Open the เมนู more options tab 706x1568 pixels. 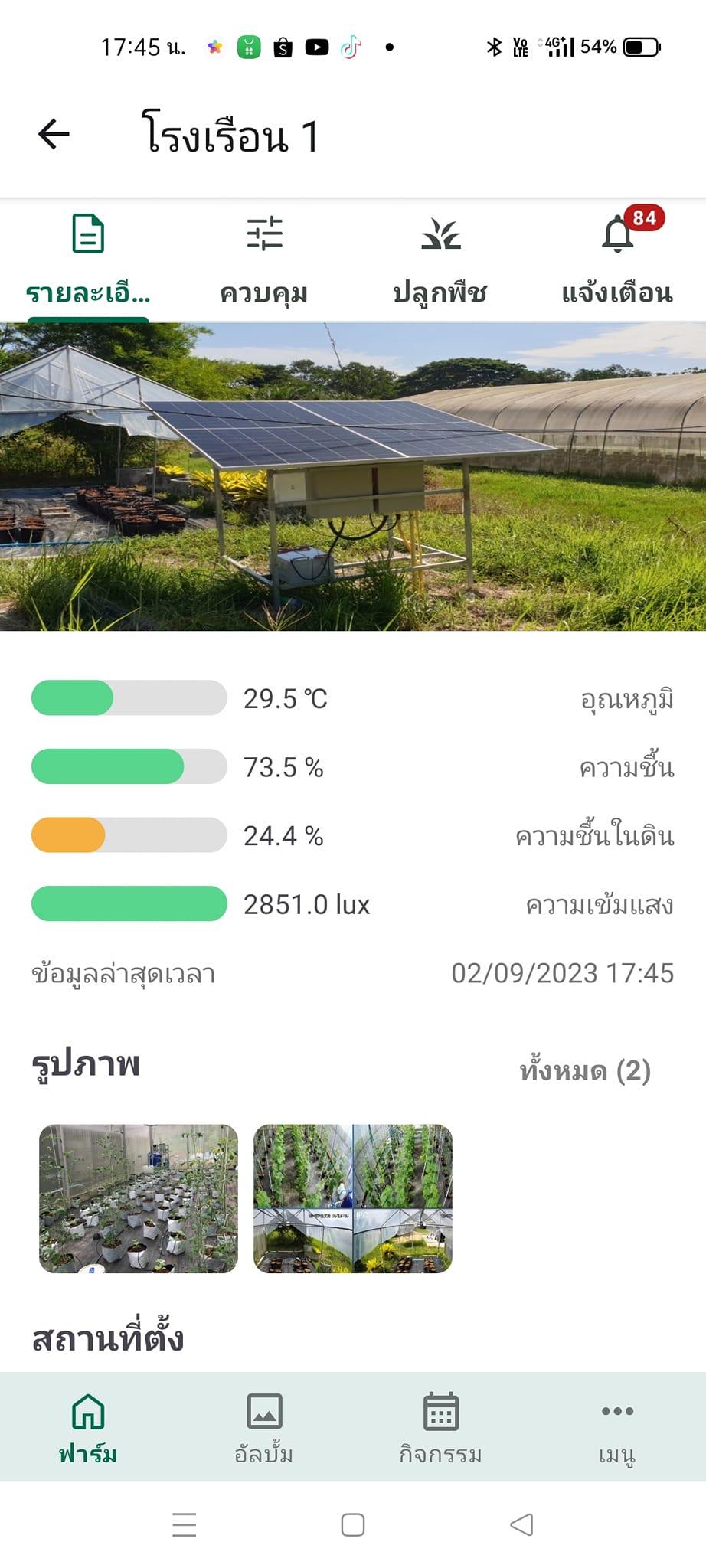[x=617, y=1427]
